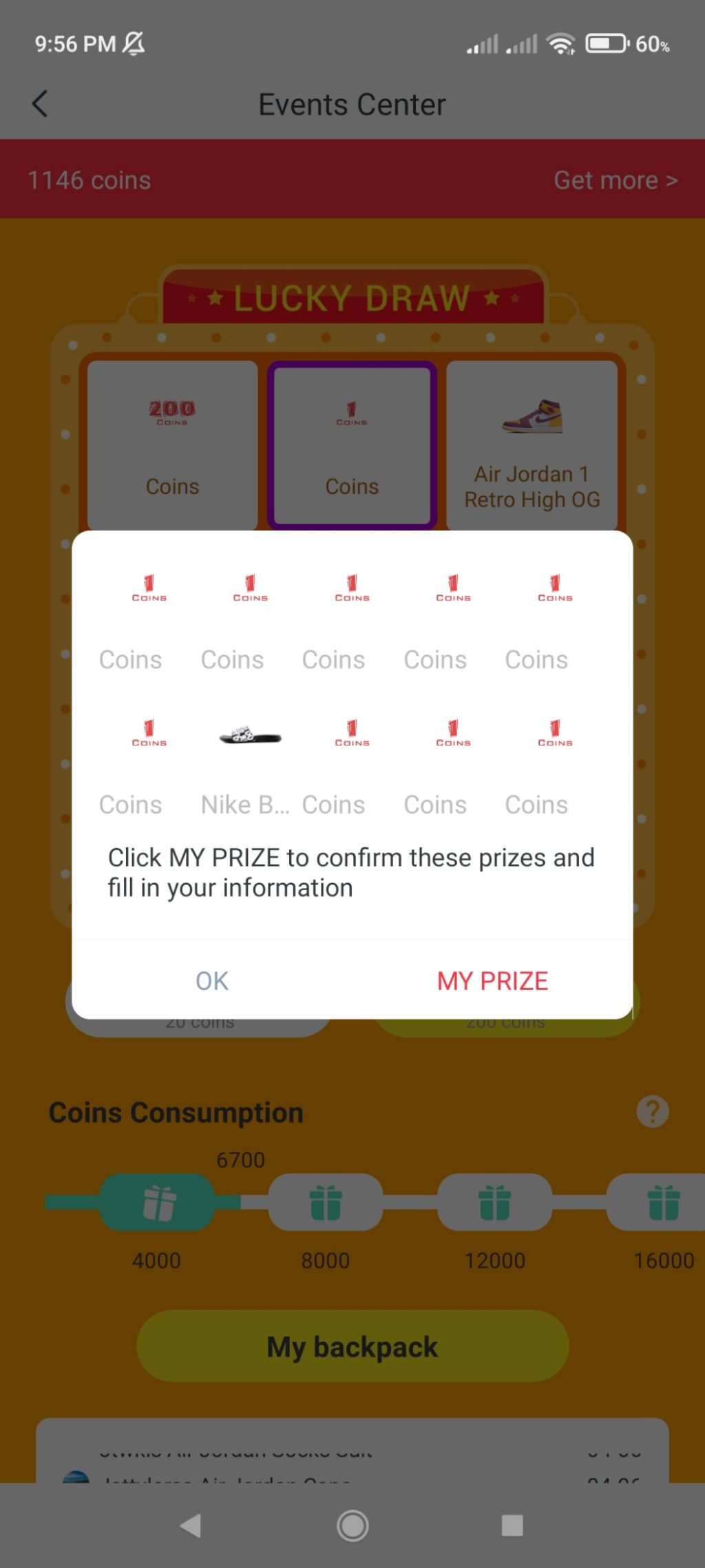Screen dimensions: 705x1568
Task: Open MY PRIZE to confirm prizes
Action: [x=492, y=980]
